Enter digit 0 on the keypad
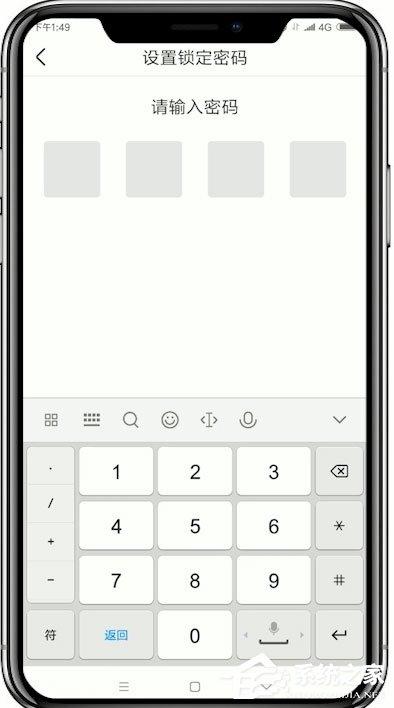Image resolution: width=394 pixels, height=708 pixels. 195,635
